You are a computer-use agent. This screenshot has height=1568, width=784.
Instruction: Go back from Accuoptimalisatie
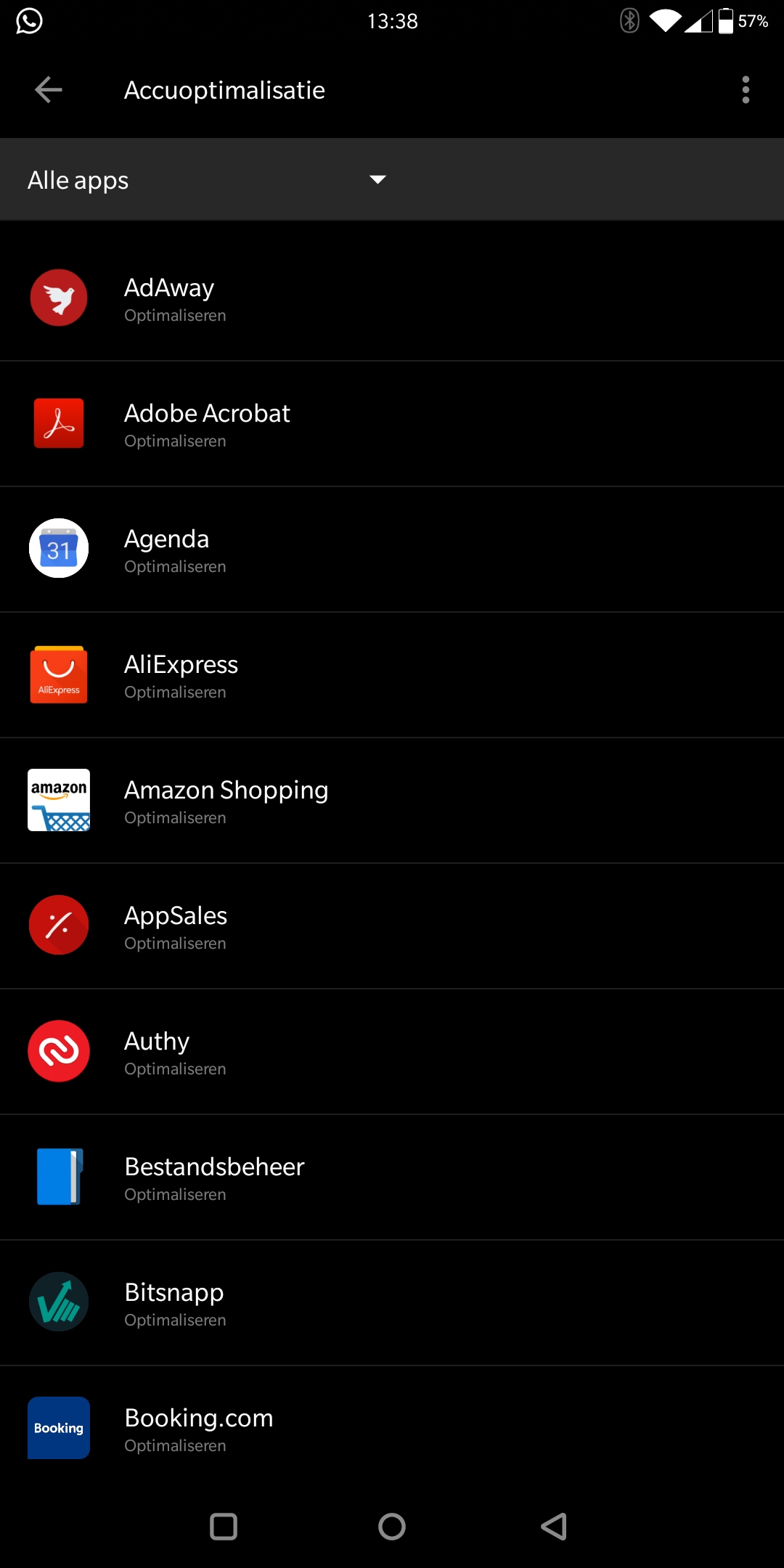(x=49, y=90)
